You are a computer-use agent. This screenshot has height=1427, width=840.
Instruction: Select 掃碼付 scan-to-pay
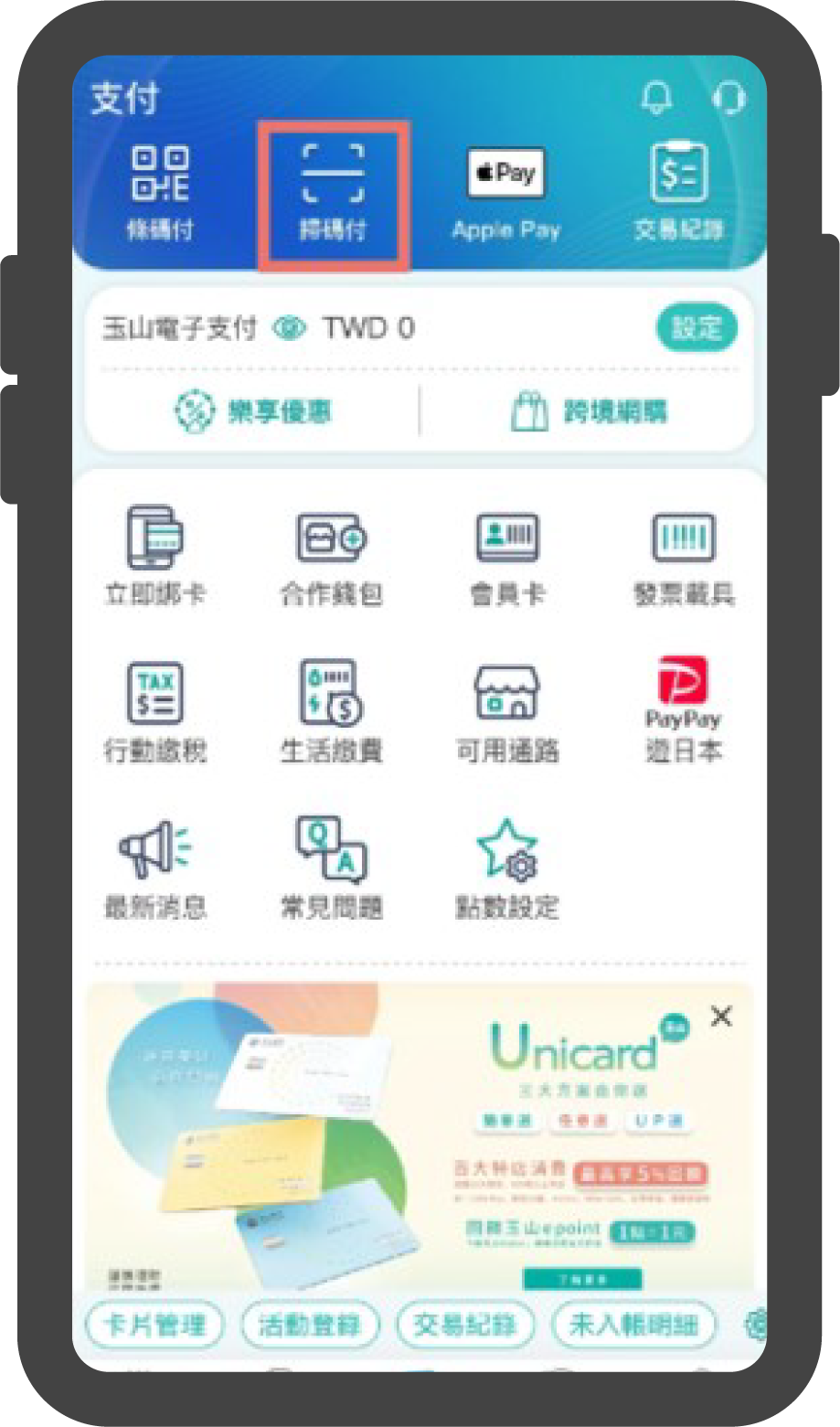[x=333, y=195]
